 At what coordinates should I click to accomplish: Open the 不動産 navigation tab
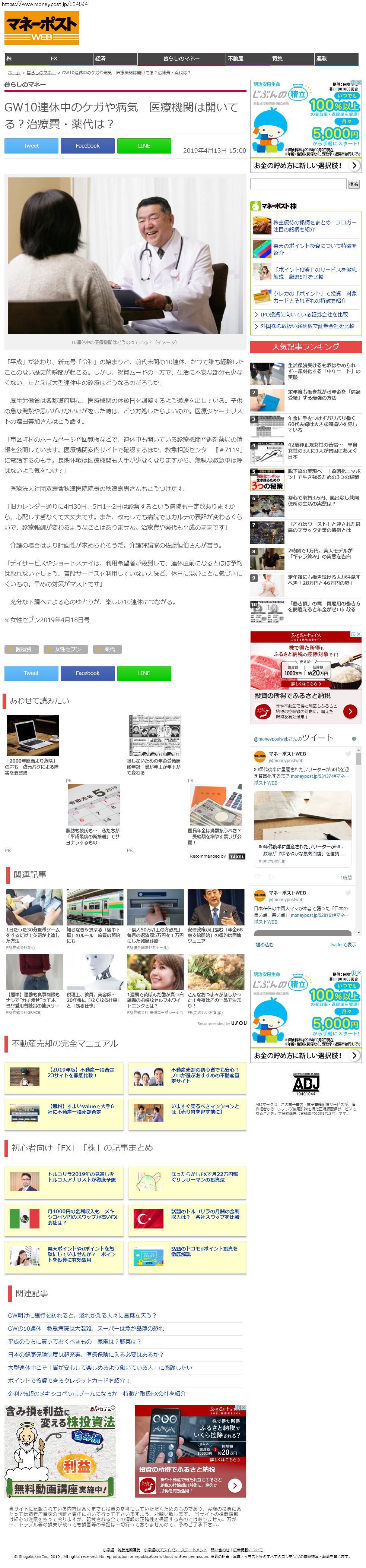247,59
